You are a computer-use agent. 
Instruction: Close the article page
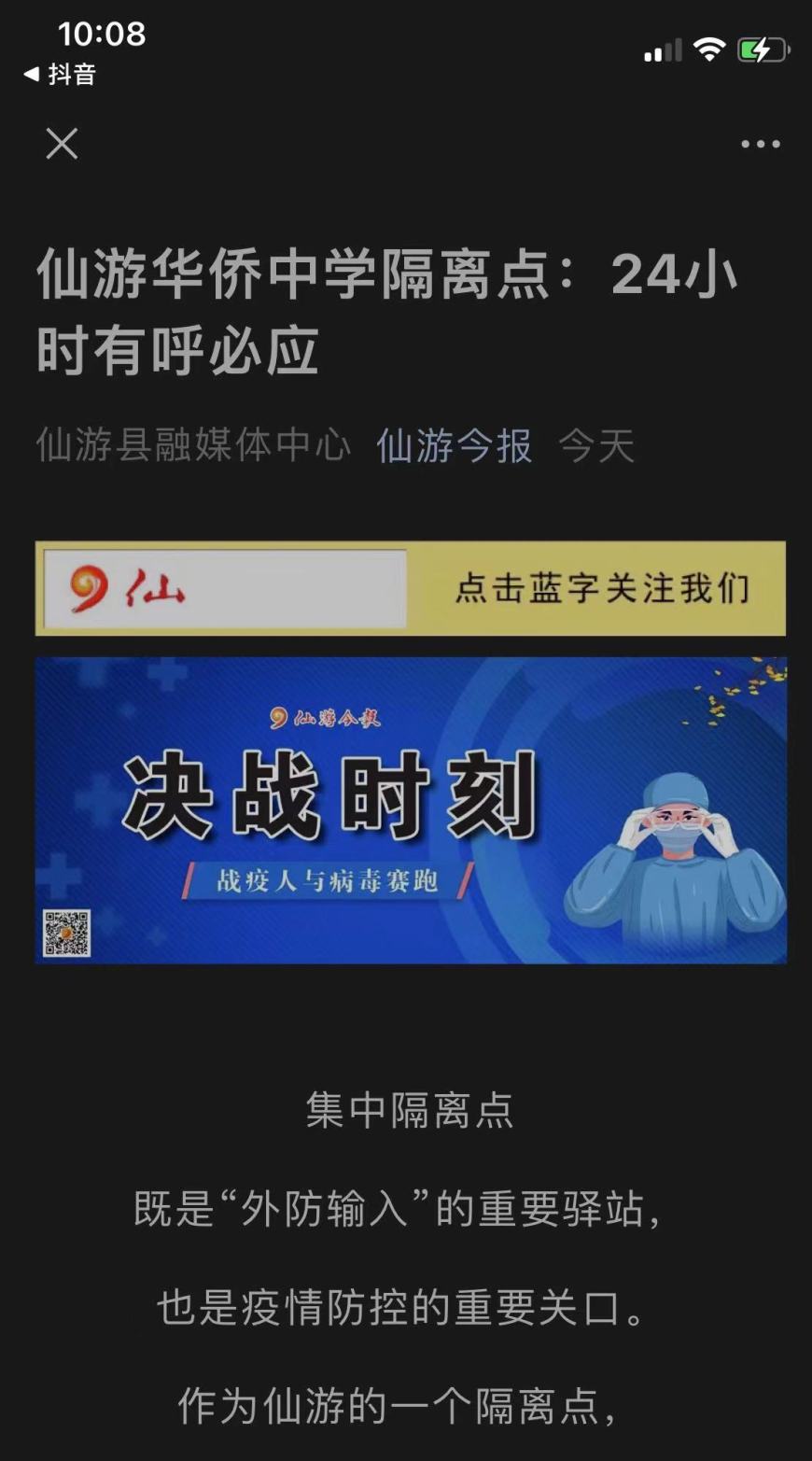point(62,144)
